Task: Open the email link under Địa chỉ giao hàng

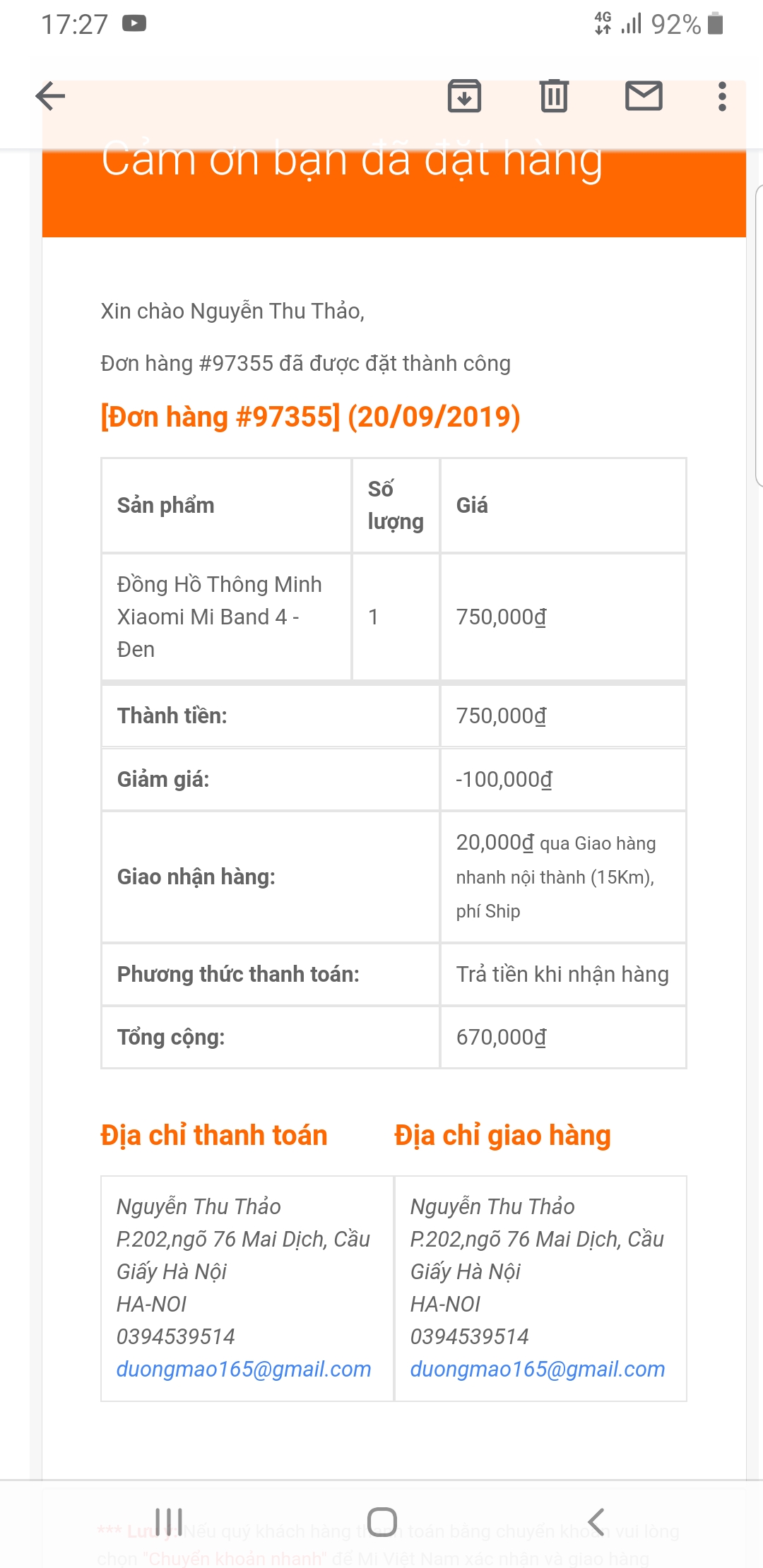Action: pyautogui.click(x=537, y=1369)
